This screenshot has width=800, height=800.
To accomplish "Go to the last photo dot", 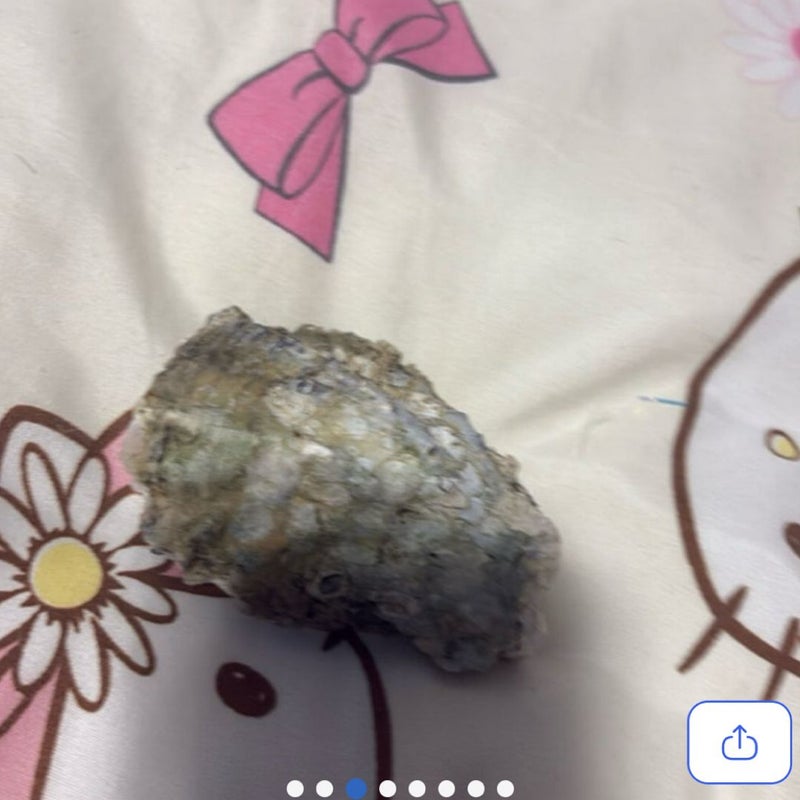I will 506,789.
